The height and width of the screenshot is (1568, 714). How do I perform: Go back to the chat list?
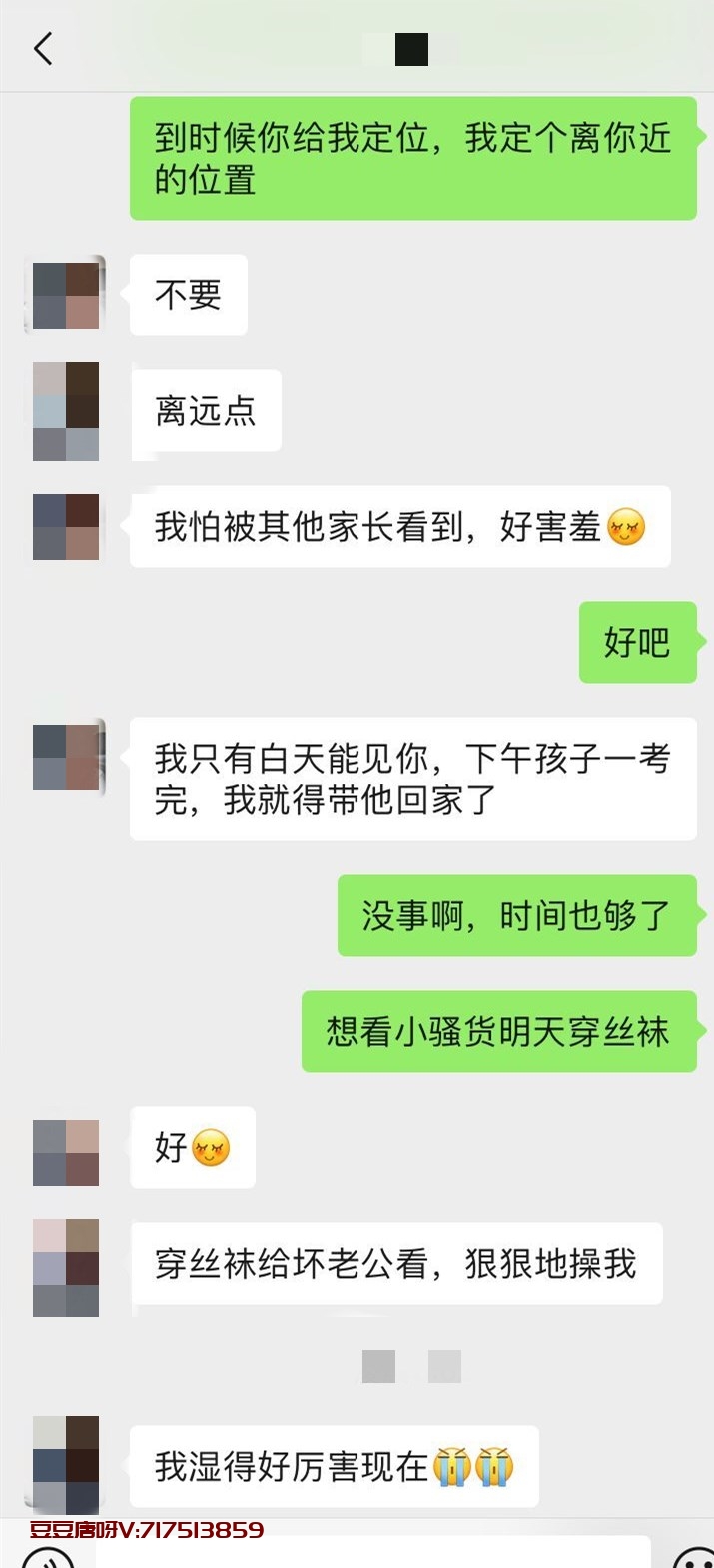pos(43,48)
